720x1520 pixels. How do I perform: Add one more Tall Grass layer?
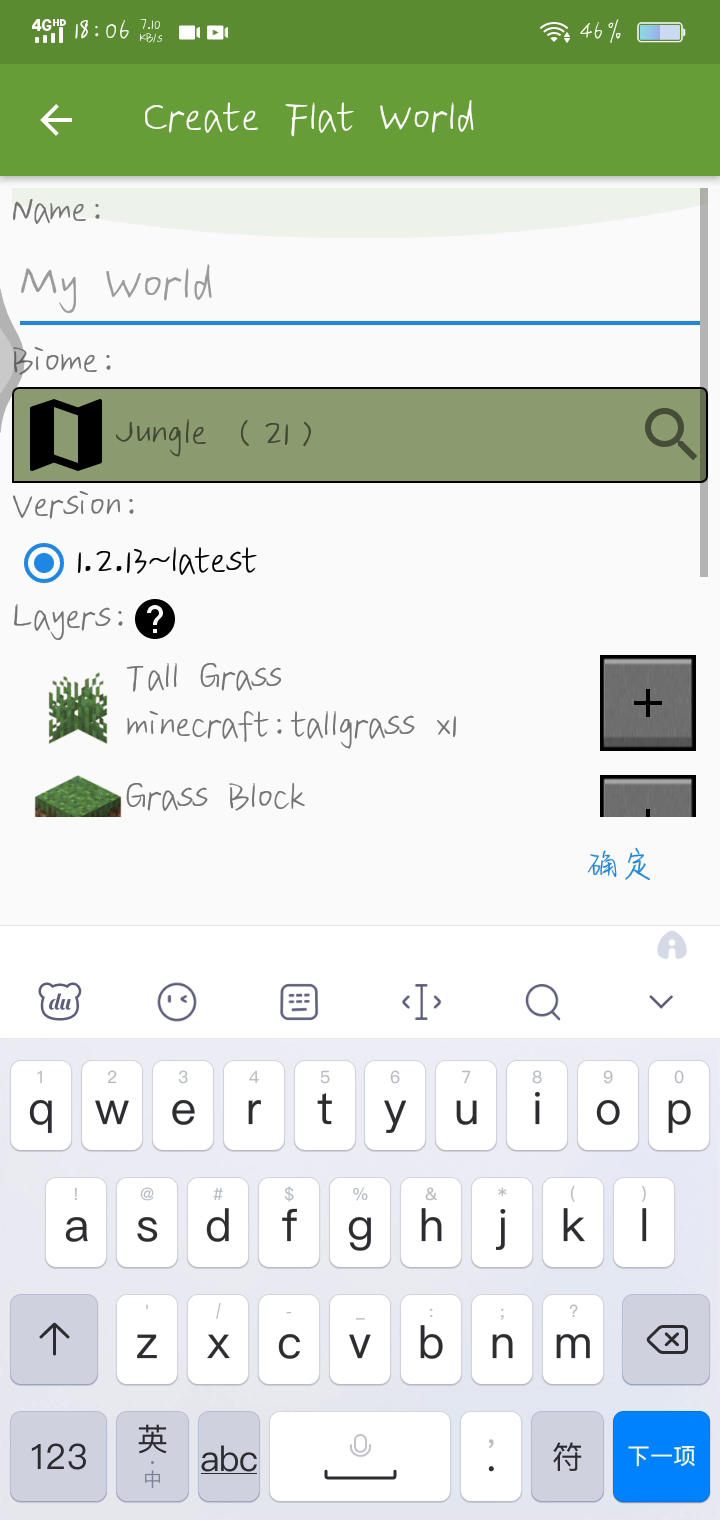(x=647, y=703)
